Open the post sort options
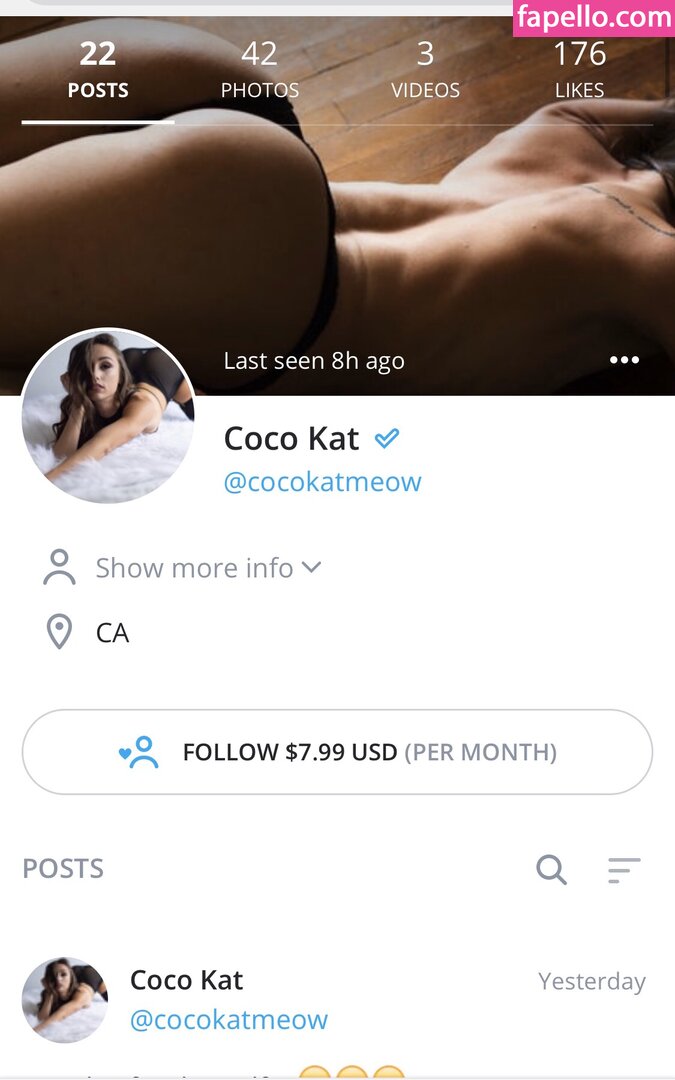Viewport: 675px width, 1080px height. point(624,870)
